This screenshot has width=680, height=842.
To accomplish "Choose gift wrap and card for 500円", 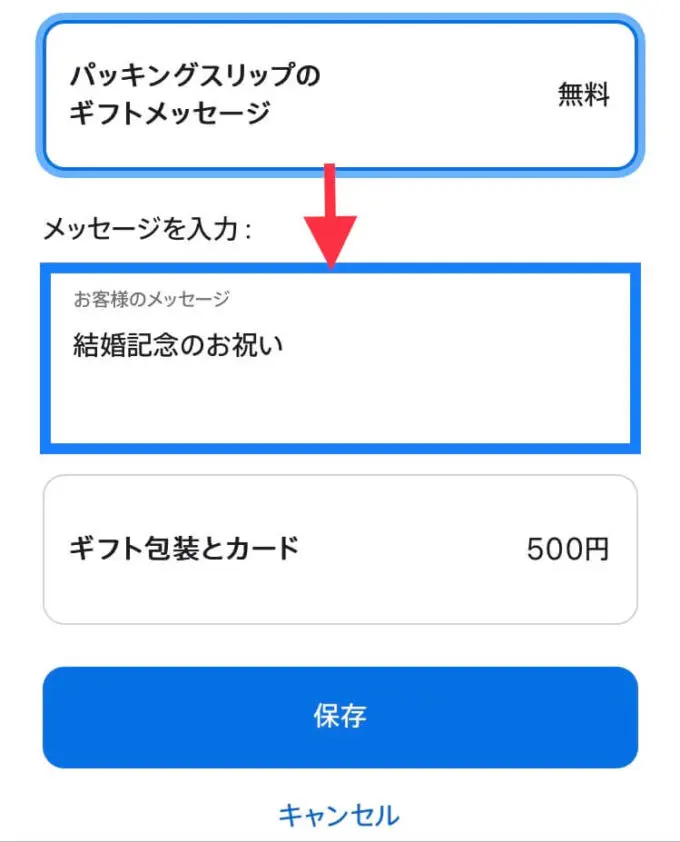I will [340, 549].
